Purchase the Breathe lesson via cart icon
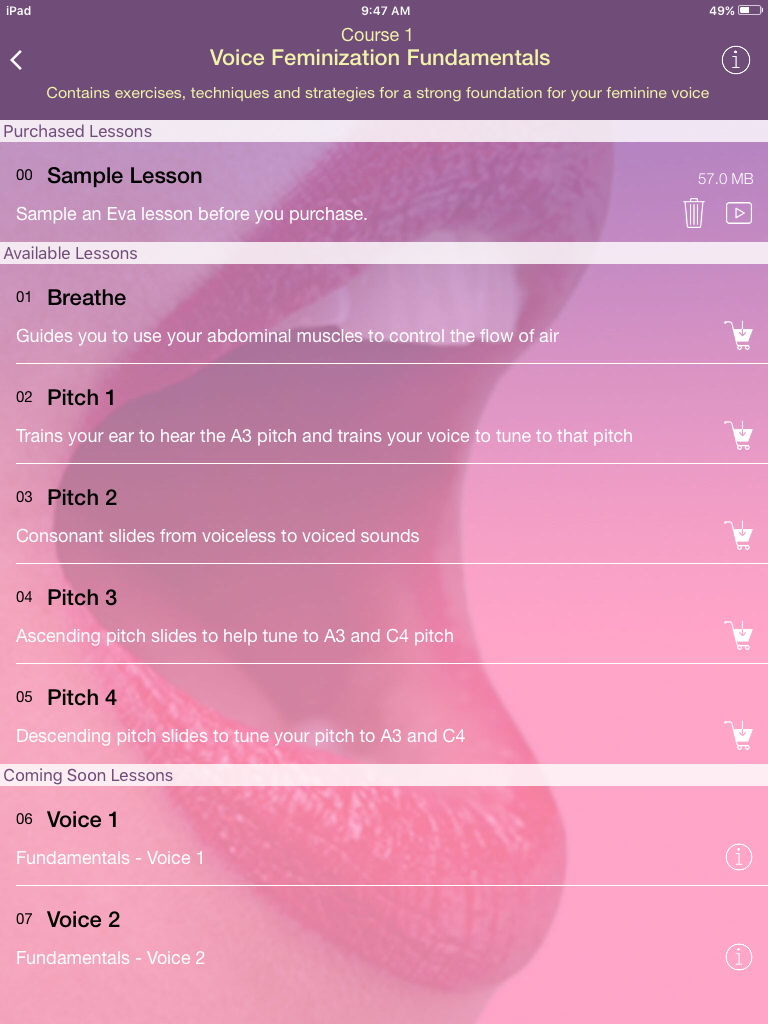Viewport: 768px width, 1024px height. point(739,335)
